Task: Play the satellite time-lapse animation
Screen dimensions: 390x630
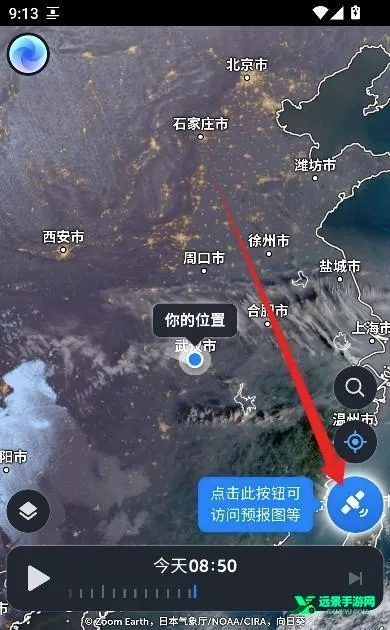Action: (x=39, y=579)
